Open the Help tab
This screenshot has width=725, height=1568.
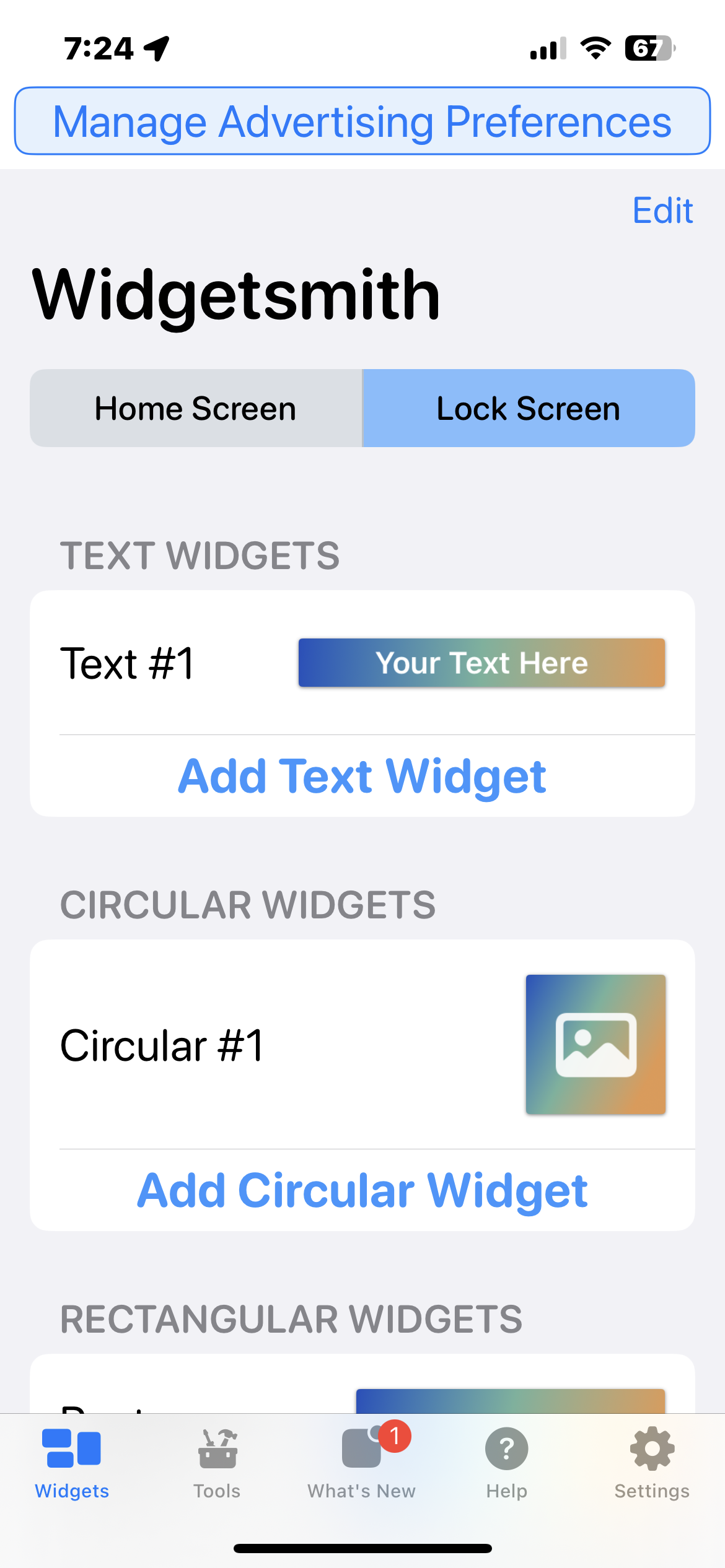507,1463
